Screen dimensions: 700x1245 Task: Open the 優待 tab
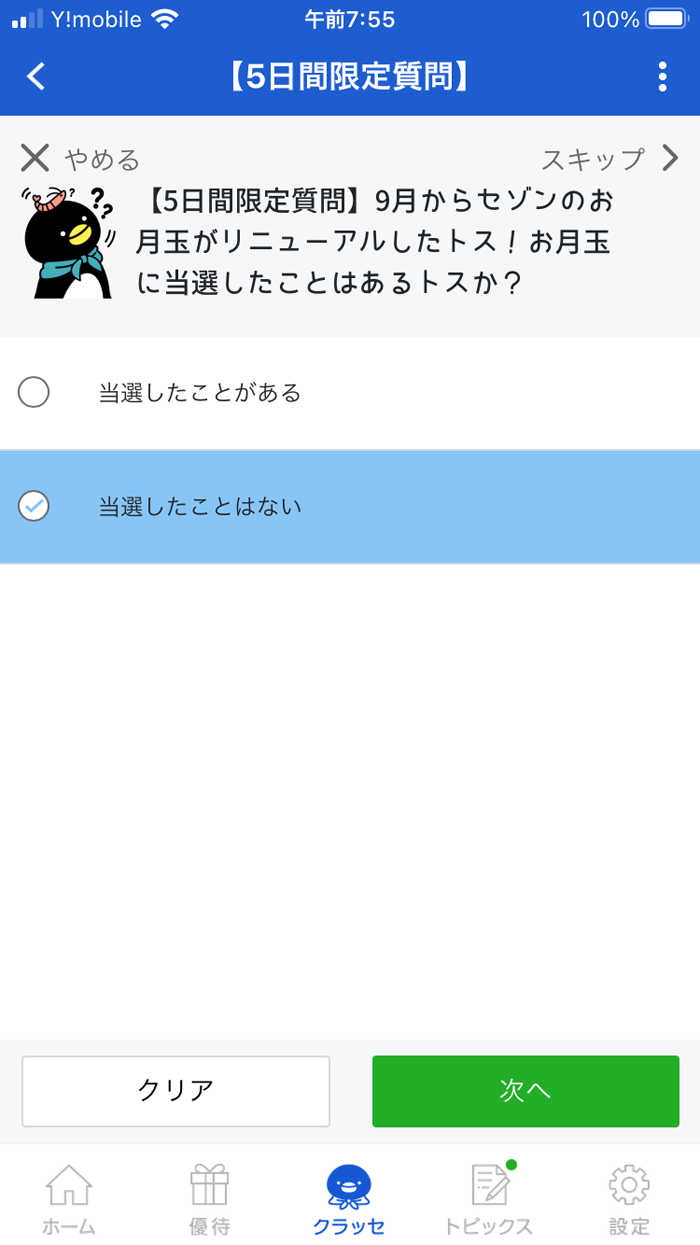[x=209, y=1199]
